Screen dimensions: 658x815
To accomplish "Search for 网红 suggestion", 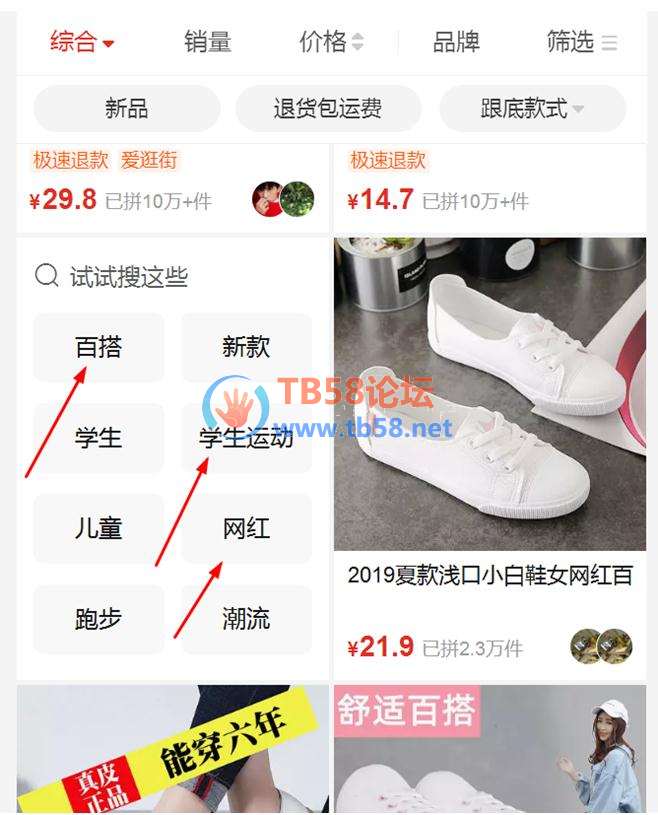I will pos(246,528).
